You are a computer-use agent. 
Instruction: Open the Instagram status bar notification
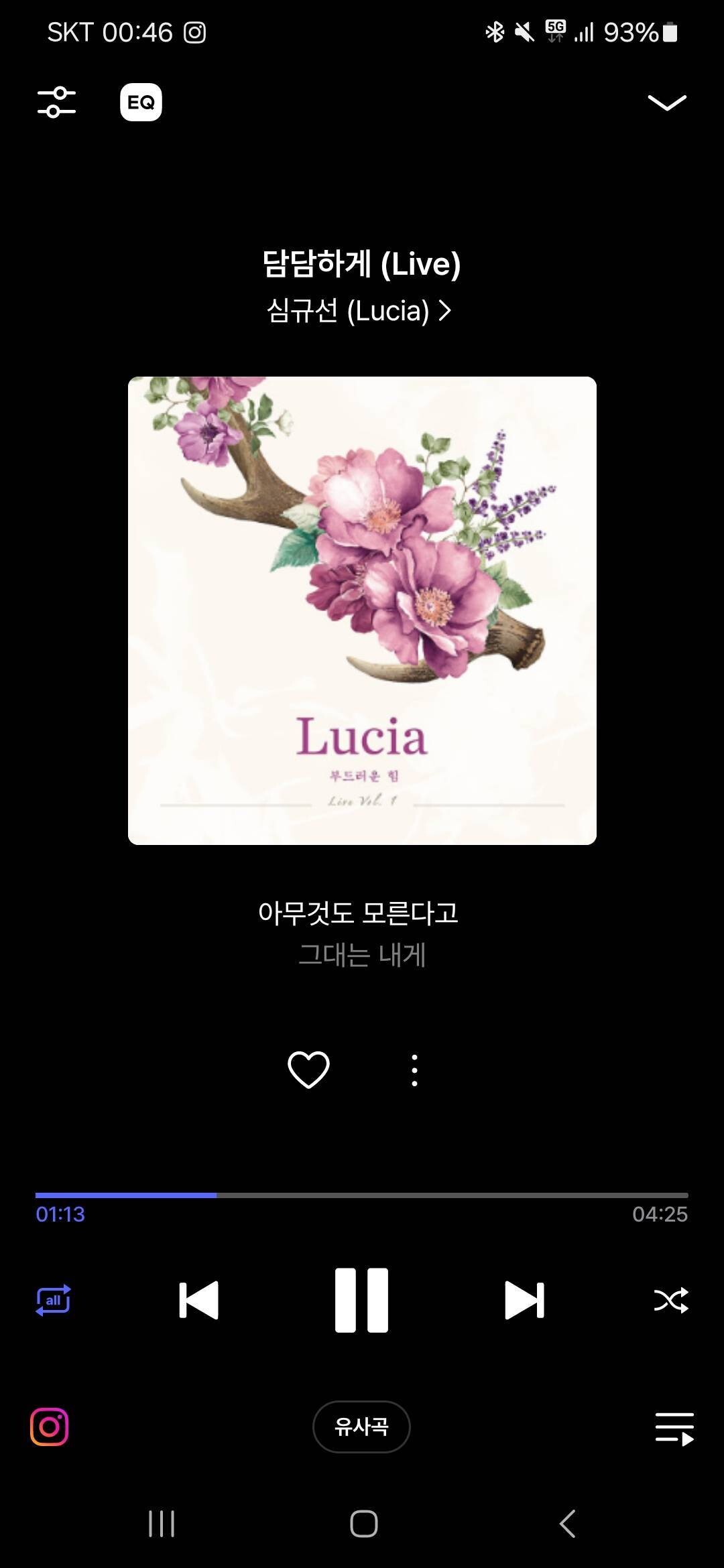(196, 31)
